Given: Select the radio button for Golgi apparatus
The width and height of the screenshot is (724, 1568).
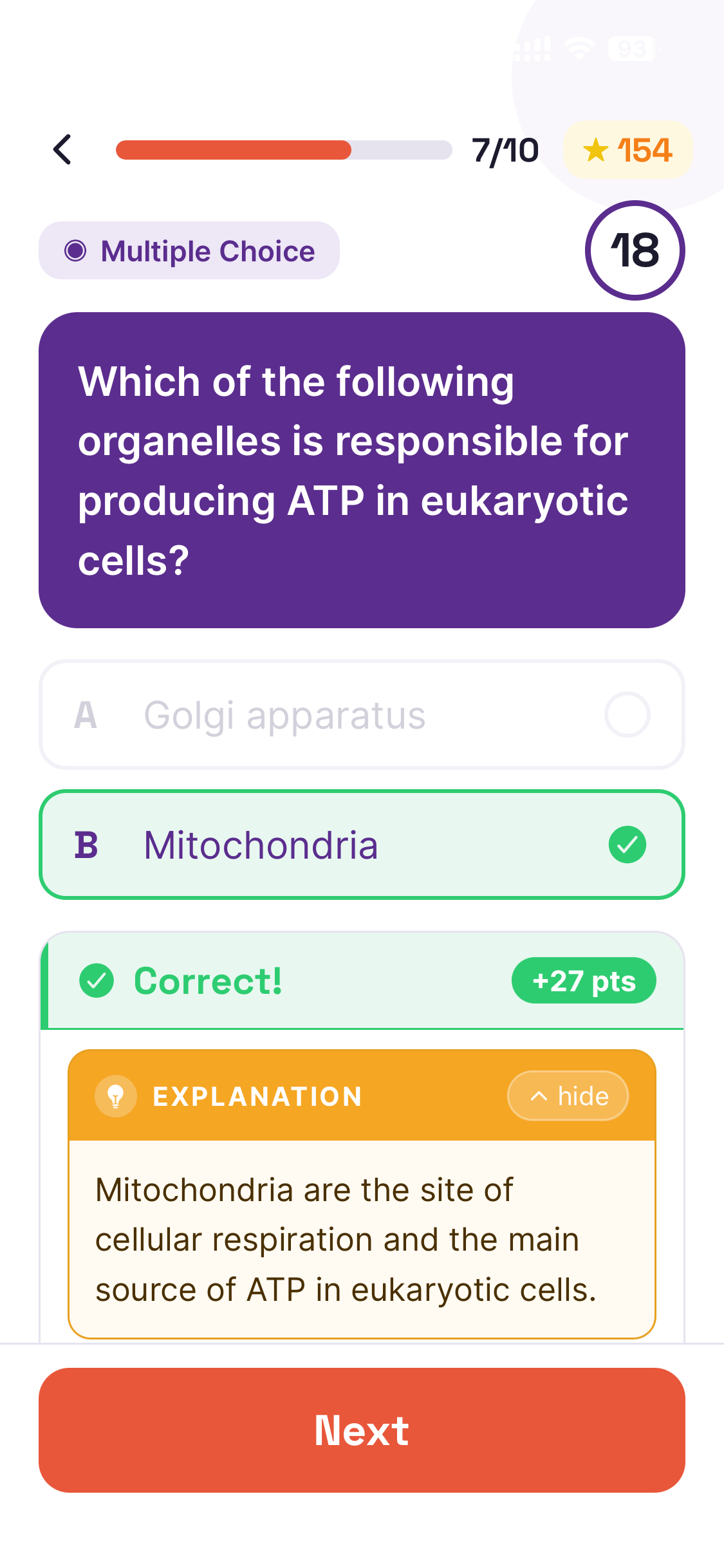Looking at the screenshot, I should 629,713.
